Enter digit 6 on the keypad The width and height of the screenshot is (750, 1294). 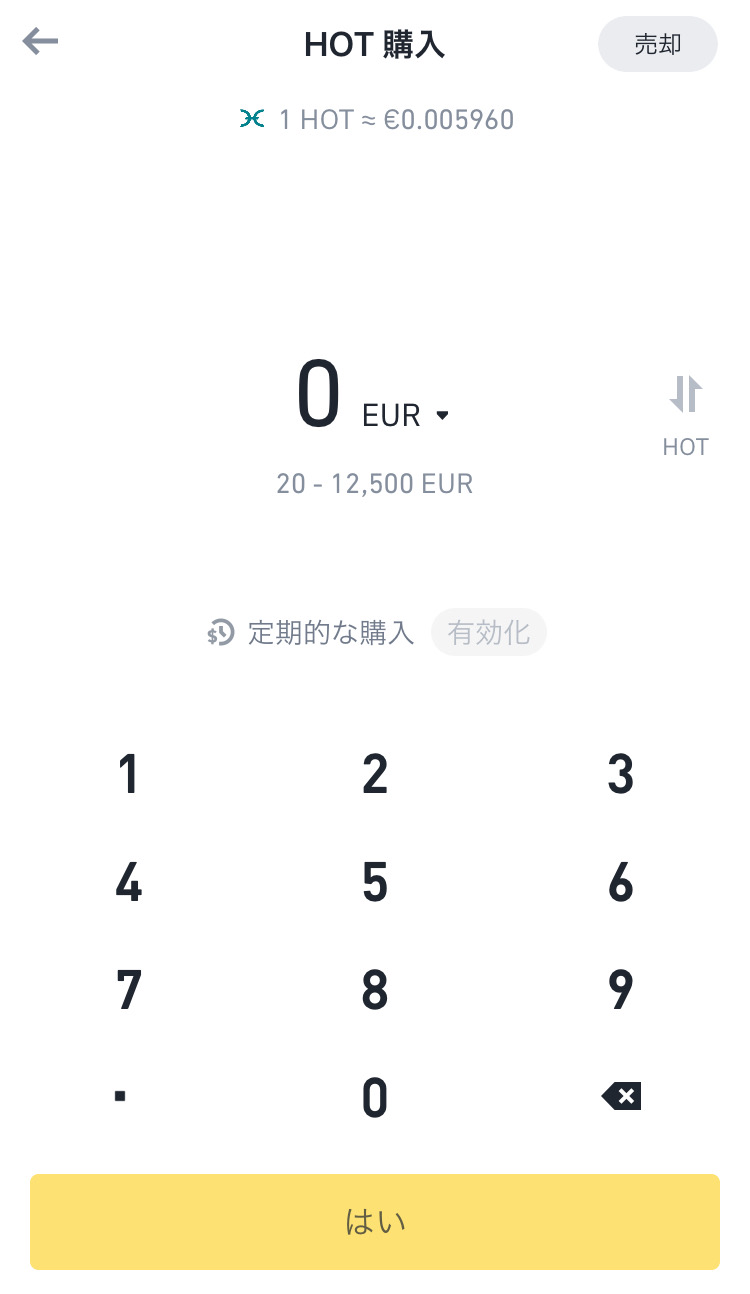(621, 883)
